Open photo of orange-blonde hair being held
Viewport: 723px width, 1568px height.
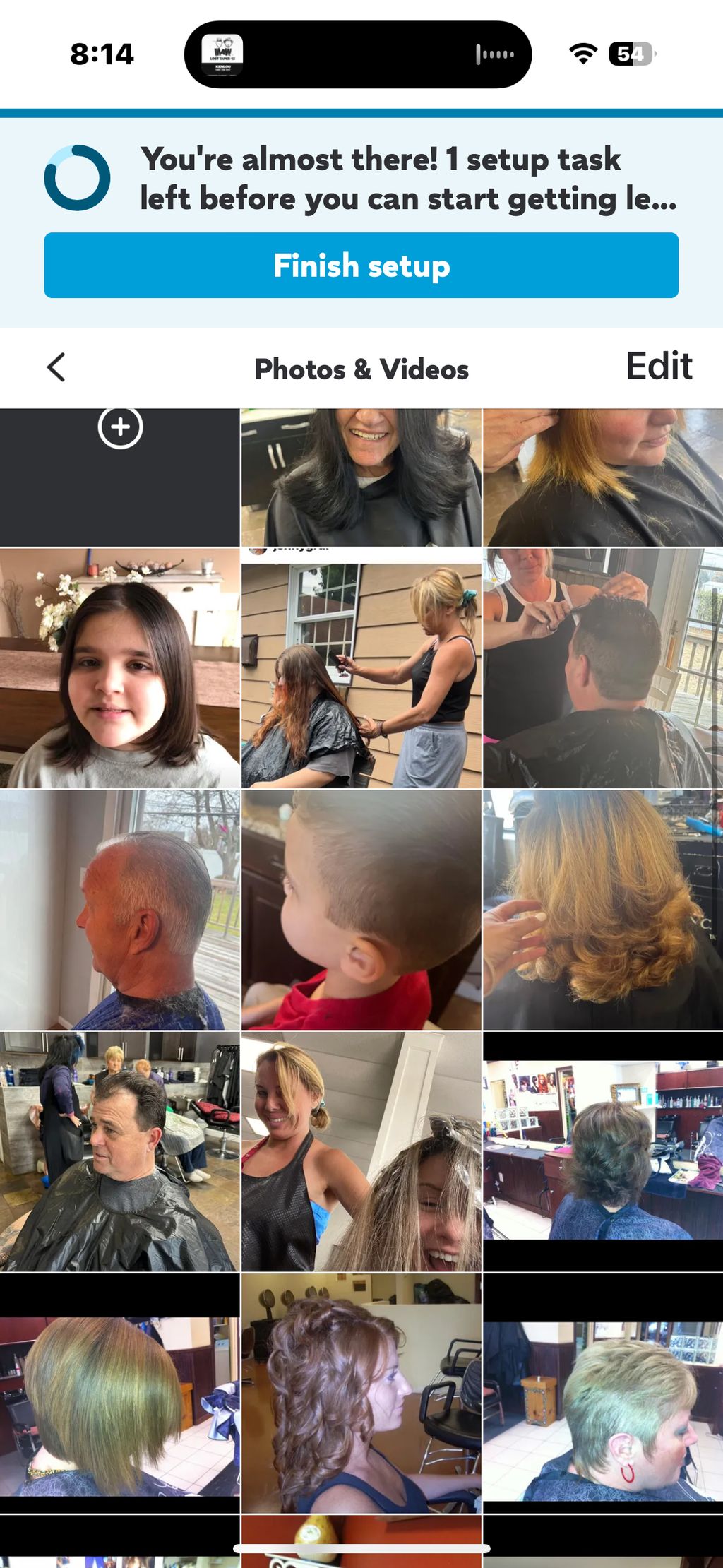(603, 477)
